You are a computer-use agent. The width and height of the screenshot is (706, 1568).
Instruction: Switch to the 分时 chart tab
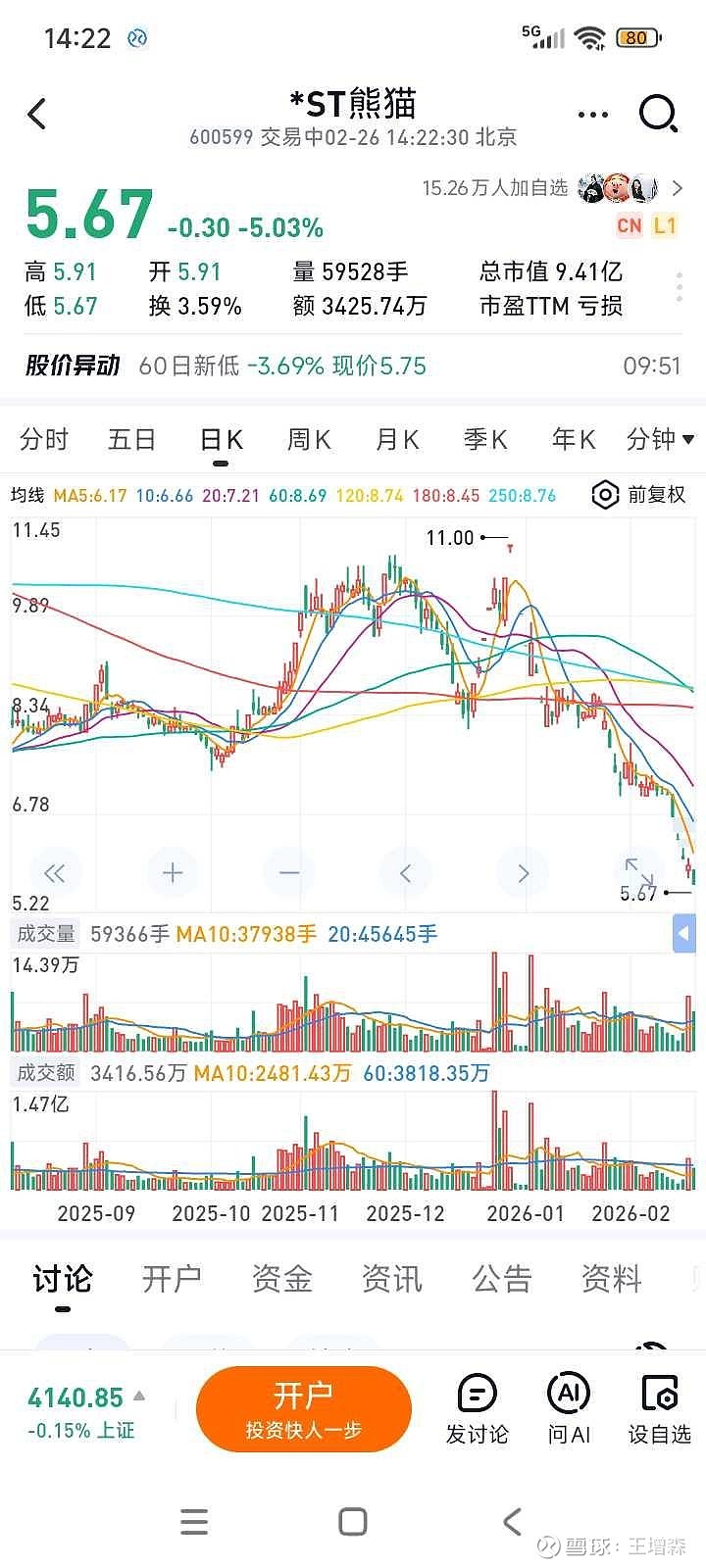[x=44, y=439]
